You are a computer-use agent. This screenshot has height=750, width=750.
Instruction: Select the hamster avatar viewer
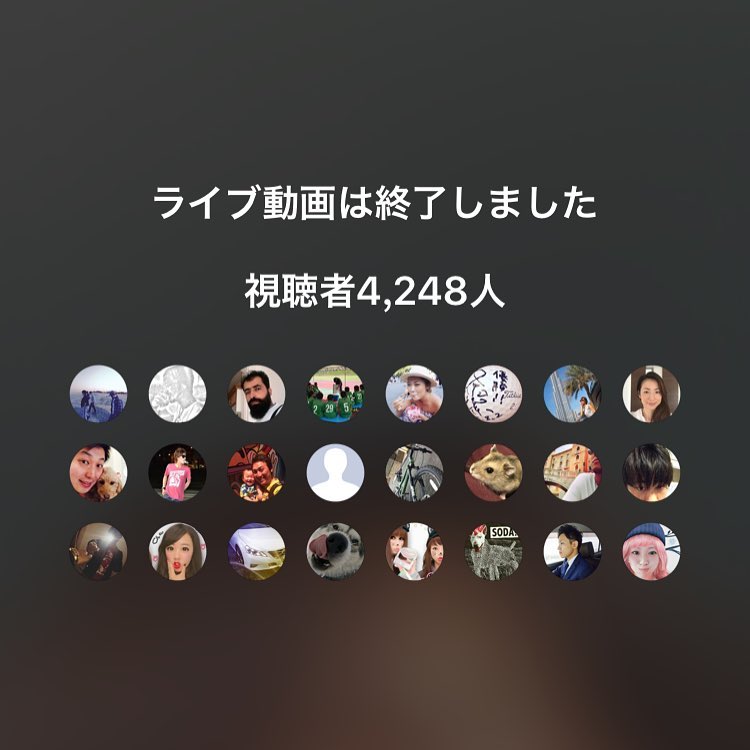pos(493,472)
